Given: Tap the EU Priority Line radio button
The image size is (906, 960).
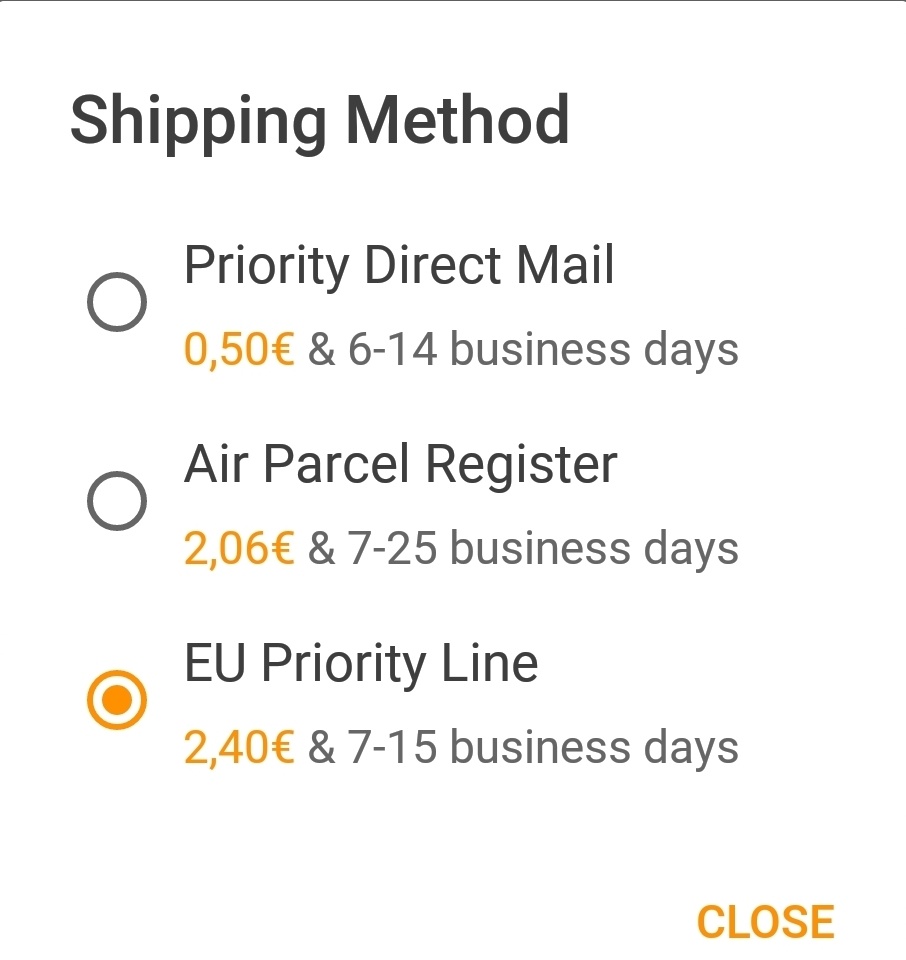Looking at the screenshot, I should (117, 699).
